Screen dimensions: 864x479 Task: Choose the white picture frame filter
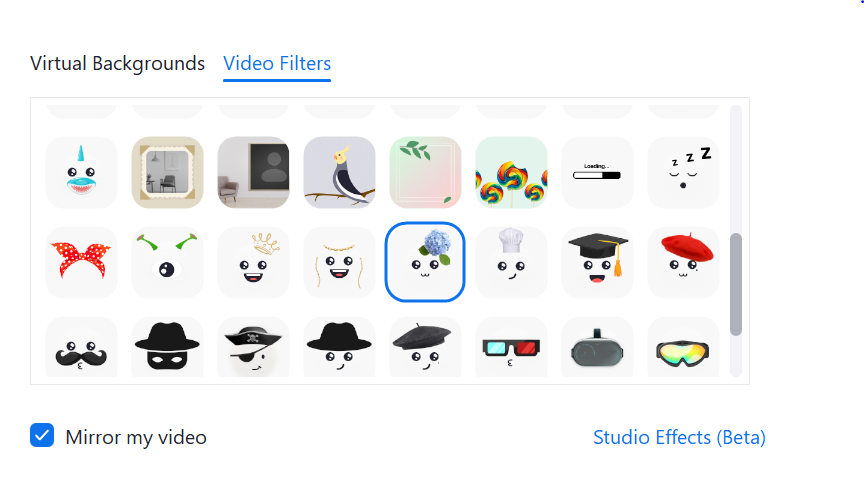tap(168, 172)
